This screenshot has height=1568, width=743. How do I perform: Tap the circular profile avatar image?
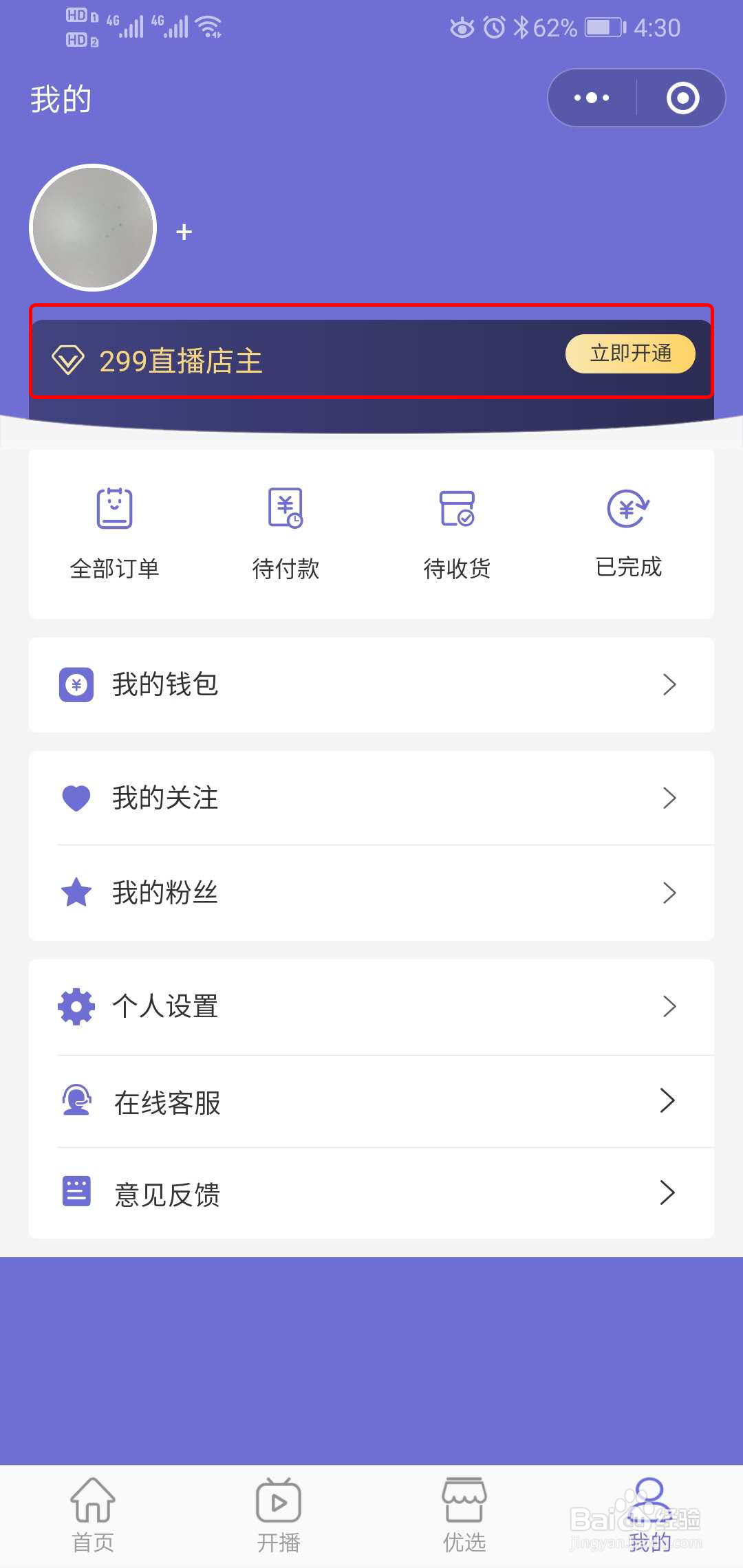92,227
